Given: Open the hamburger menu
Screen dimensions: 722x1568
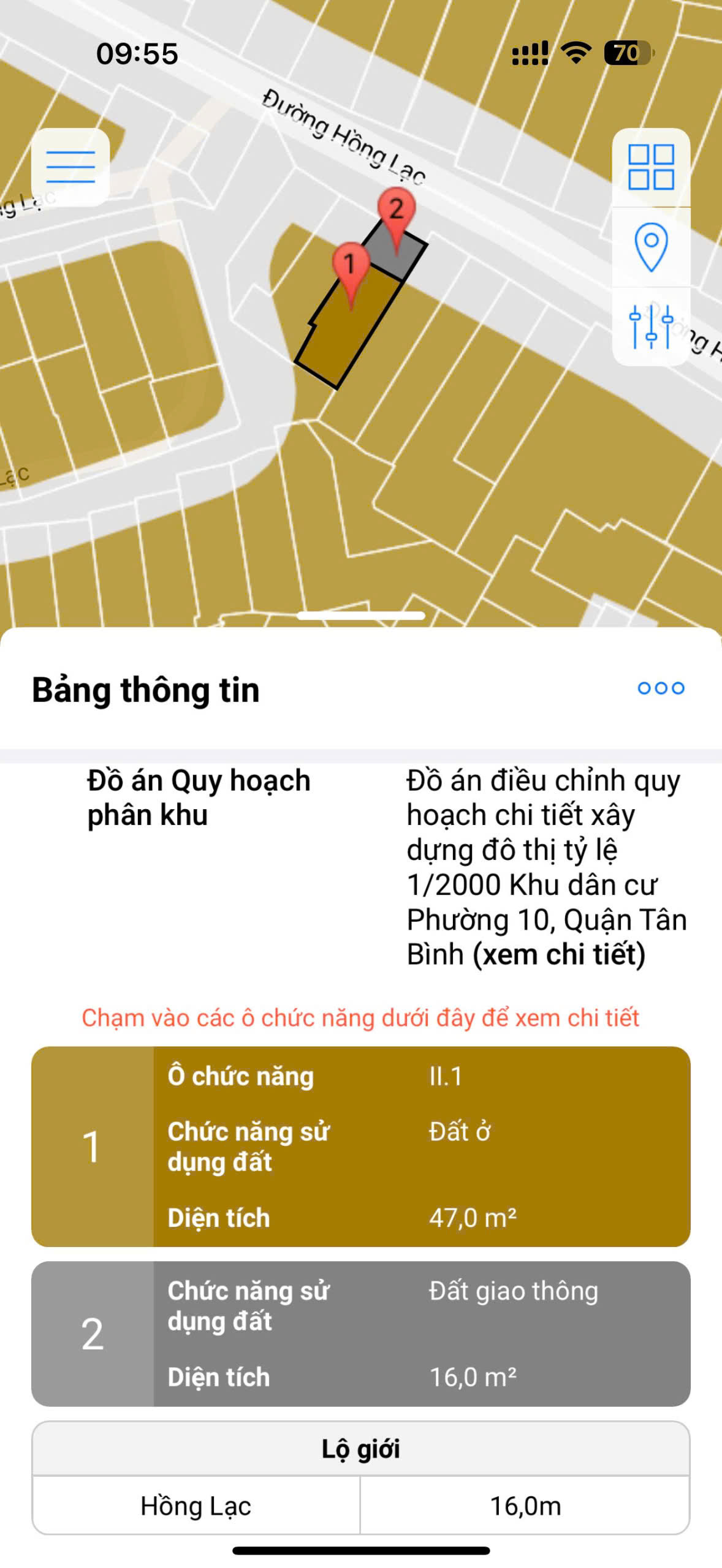Looking at the screenshot, I should tap(70, 167).
